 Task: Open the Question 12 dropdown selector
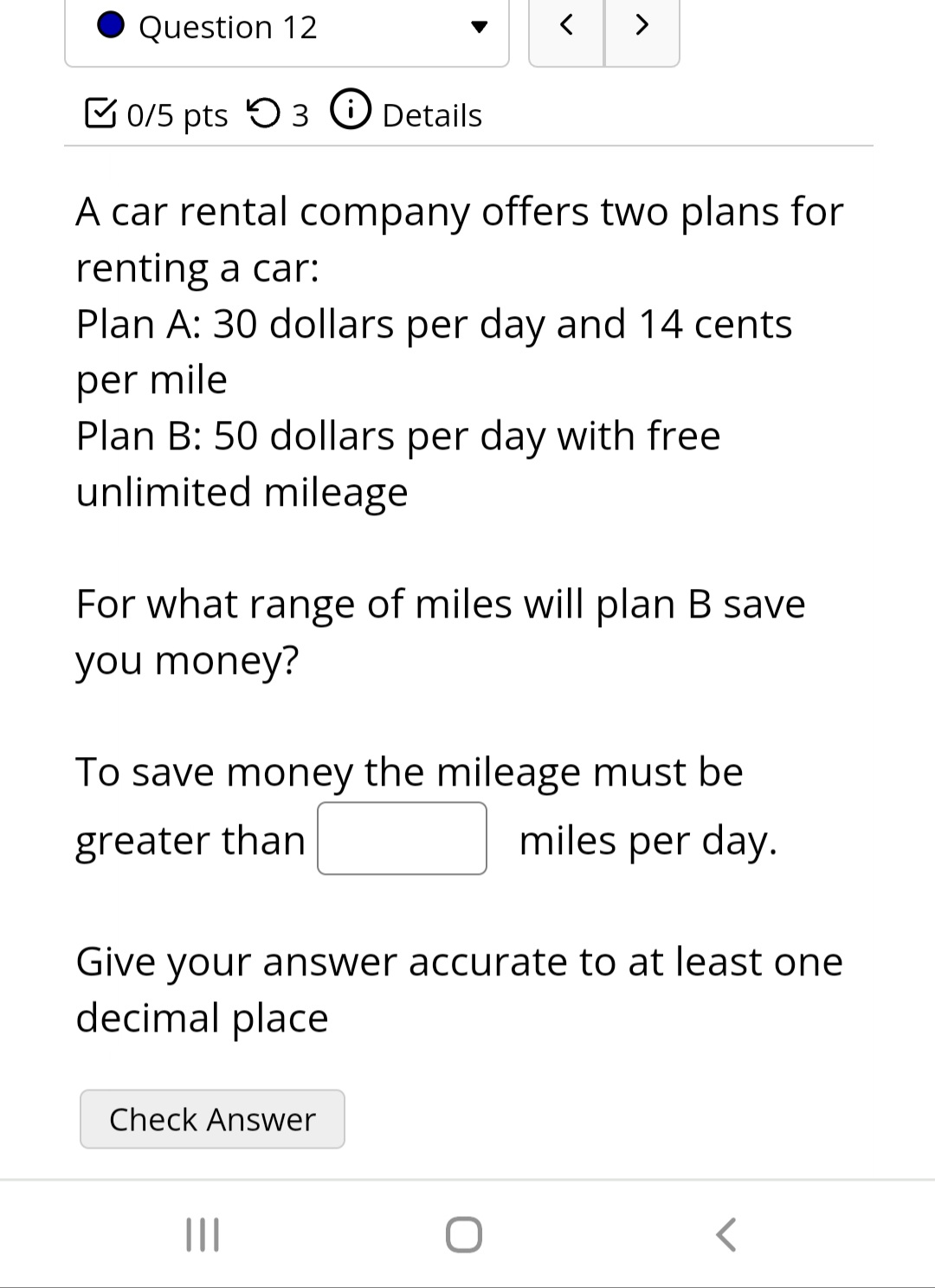(287, 29)
